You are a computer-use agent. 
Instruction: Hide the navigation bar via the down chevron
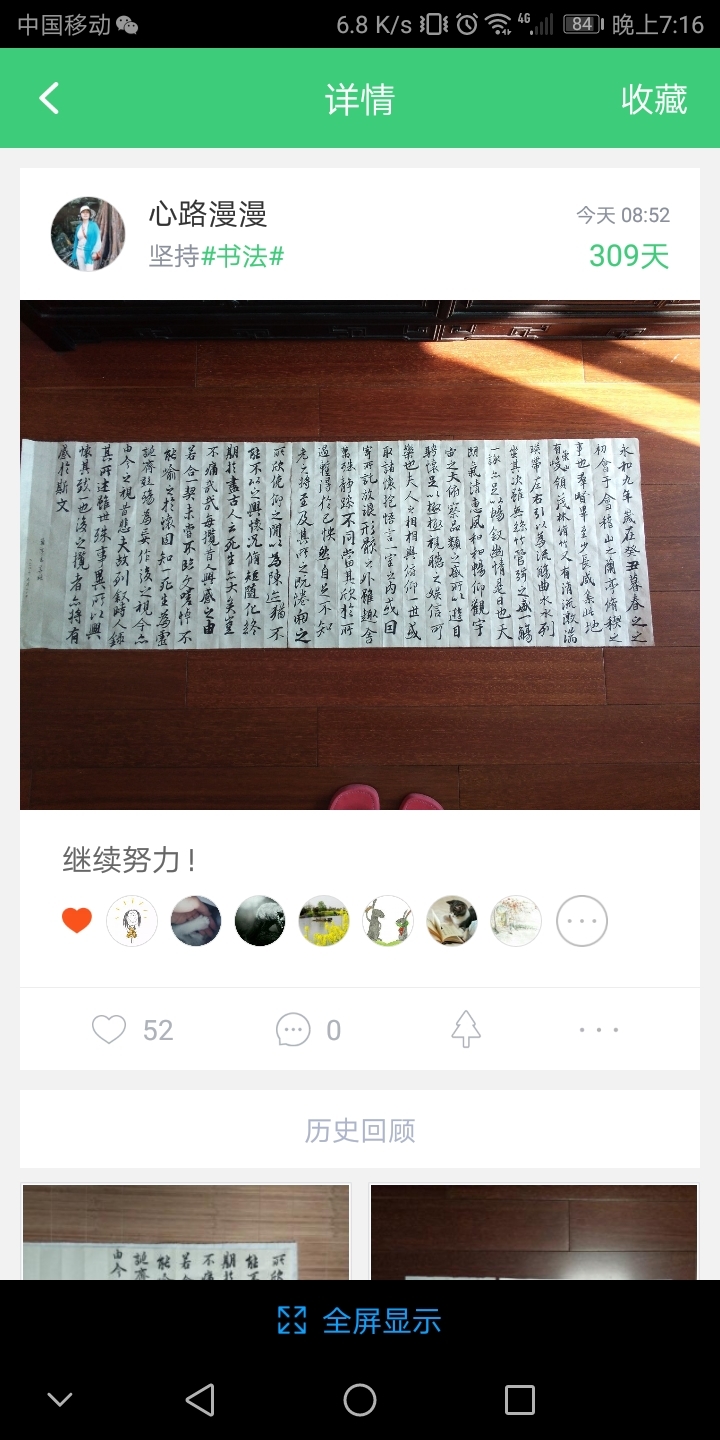[59, 1399]
